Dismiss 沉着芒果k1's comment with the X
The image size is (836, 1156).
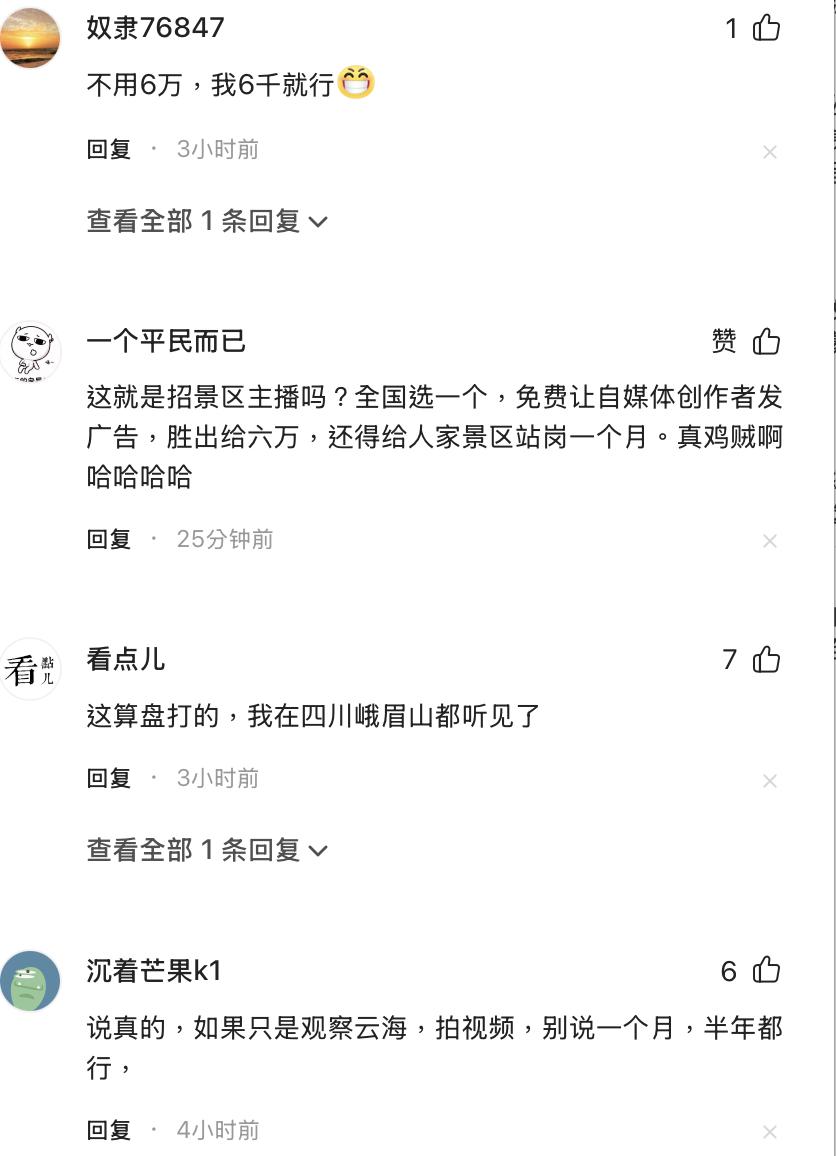pyautogui.click(x=770, y=1132)
